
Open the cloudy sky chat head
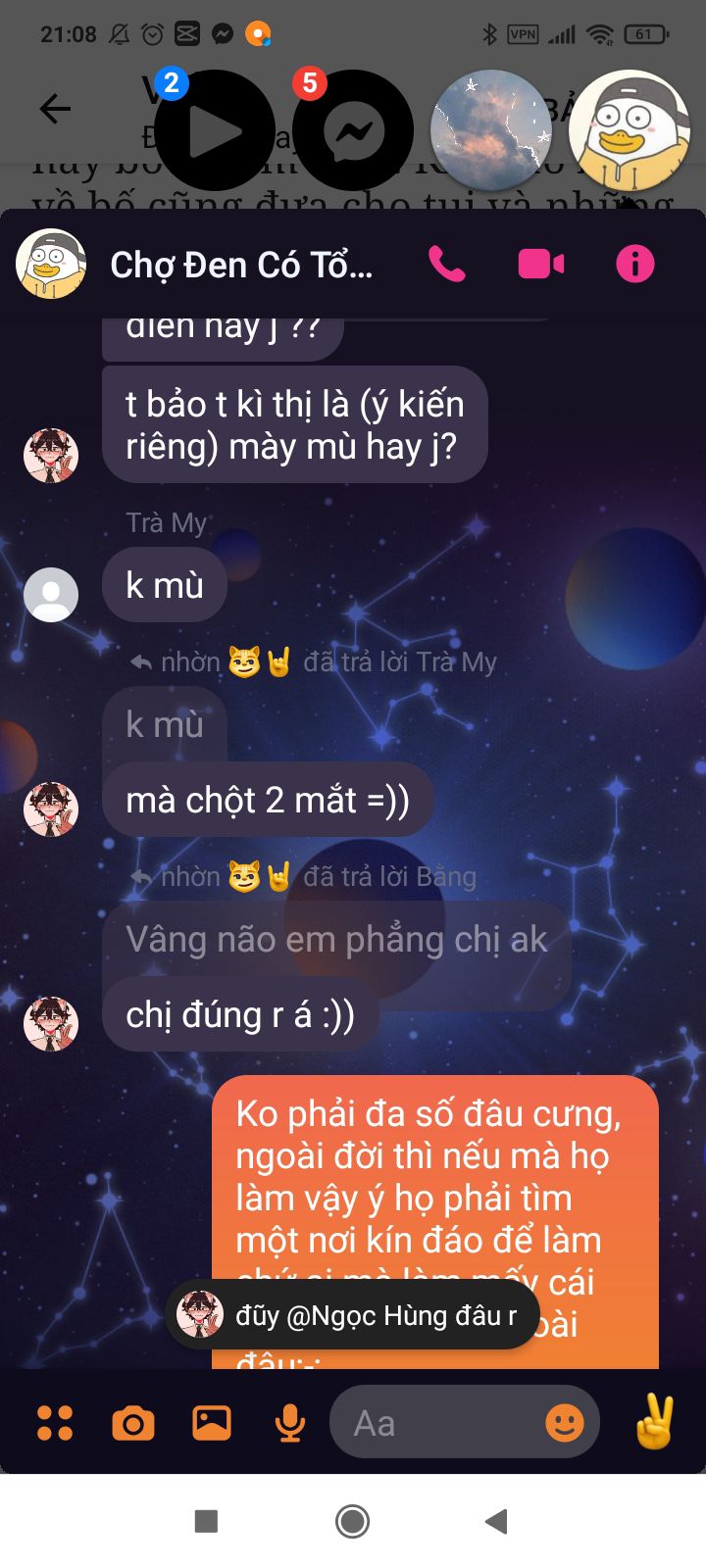[x=490, y=130]
